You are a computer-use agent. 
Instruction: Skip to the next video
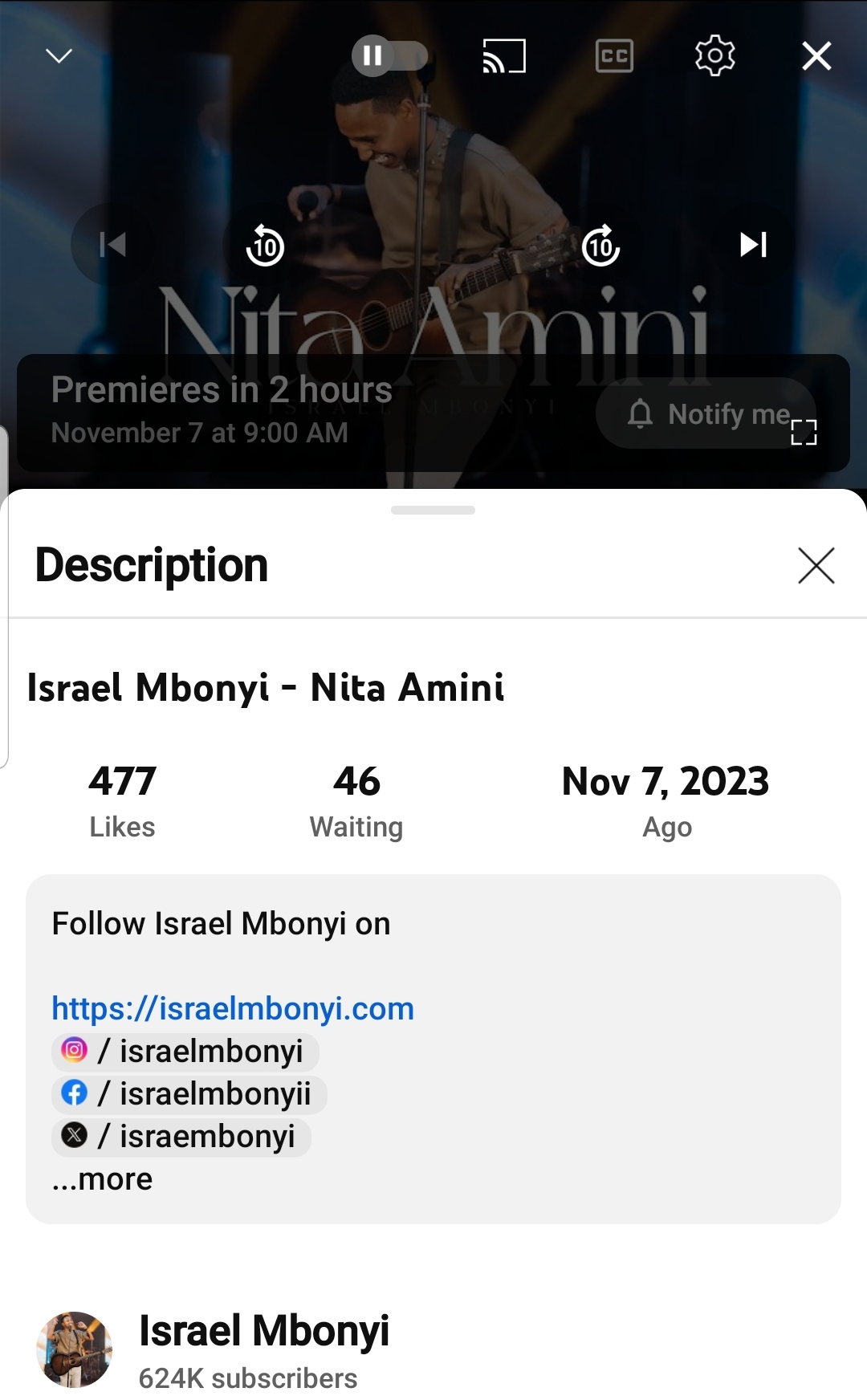click(753, 244)
